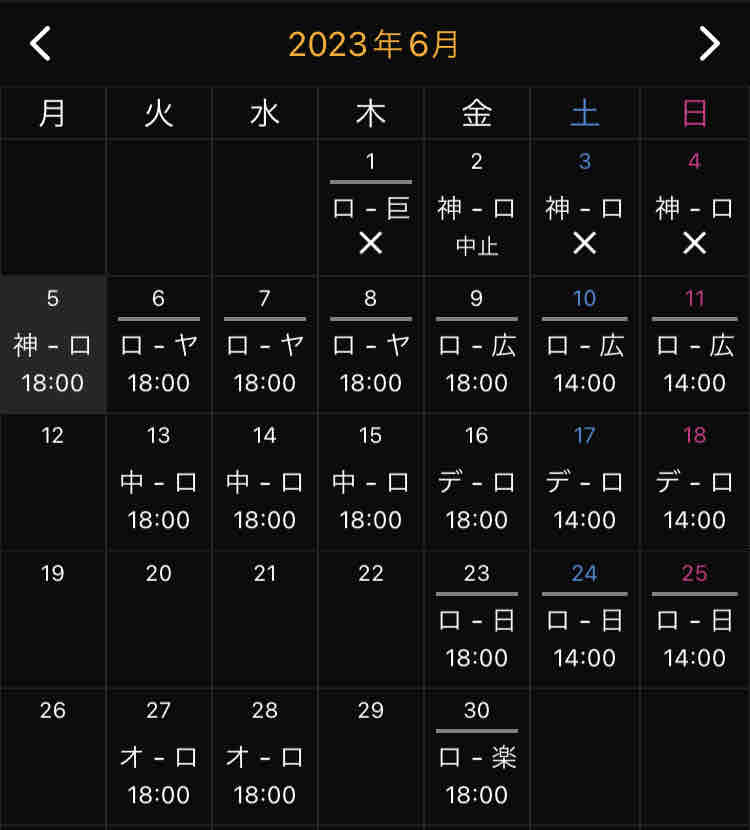Open the cancelled June 2 game
The image size is (750, 830).
point(476,207)
